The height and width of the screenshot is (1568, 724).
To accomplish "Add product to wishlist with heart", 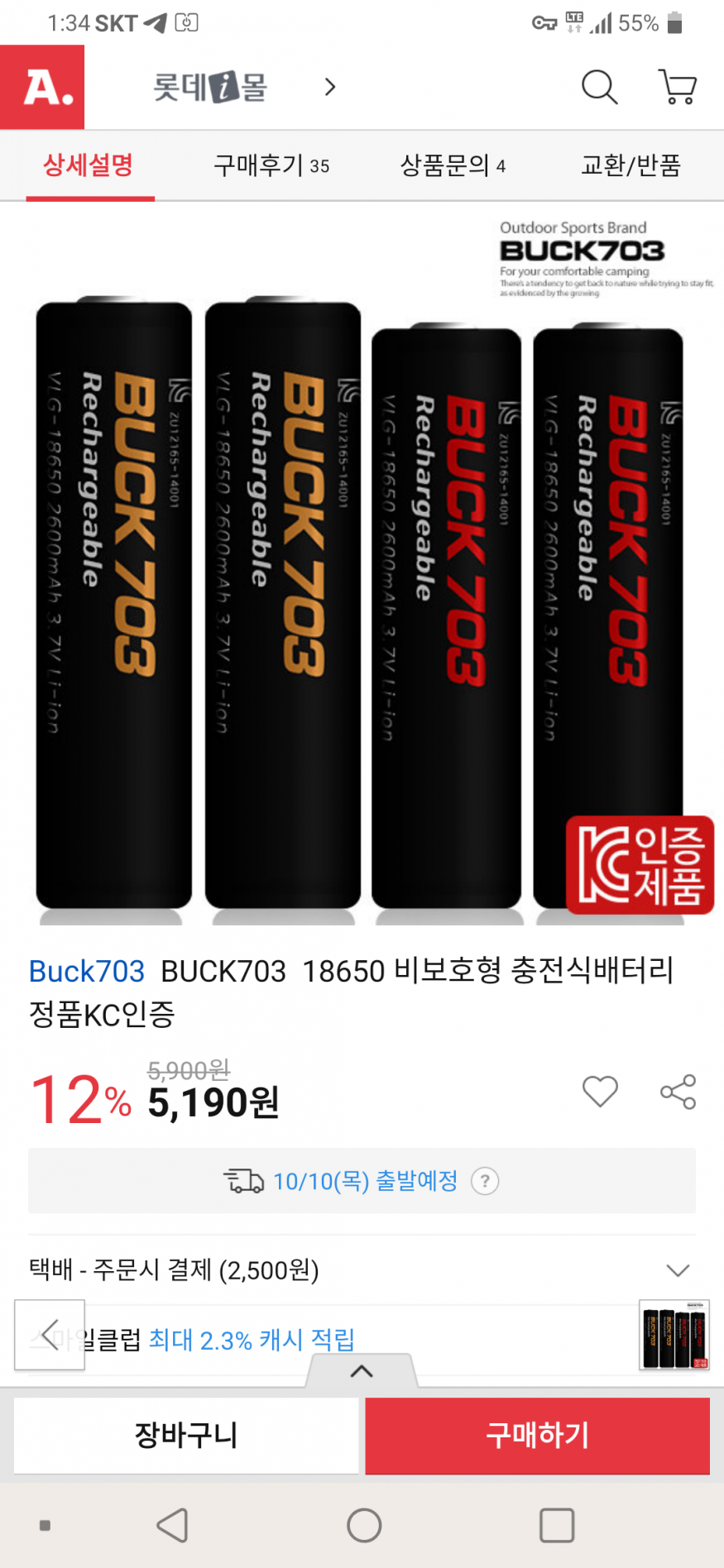I will [x=600, y=1092].
